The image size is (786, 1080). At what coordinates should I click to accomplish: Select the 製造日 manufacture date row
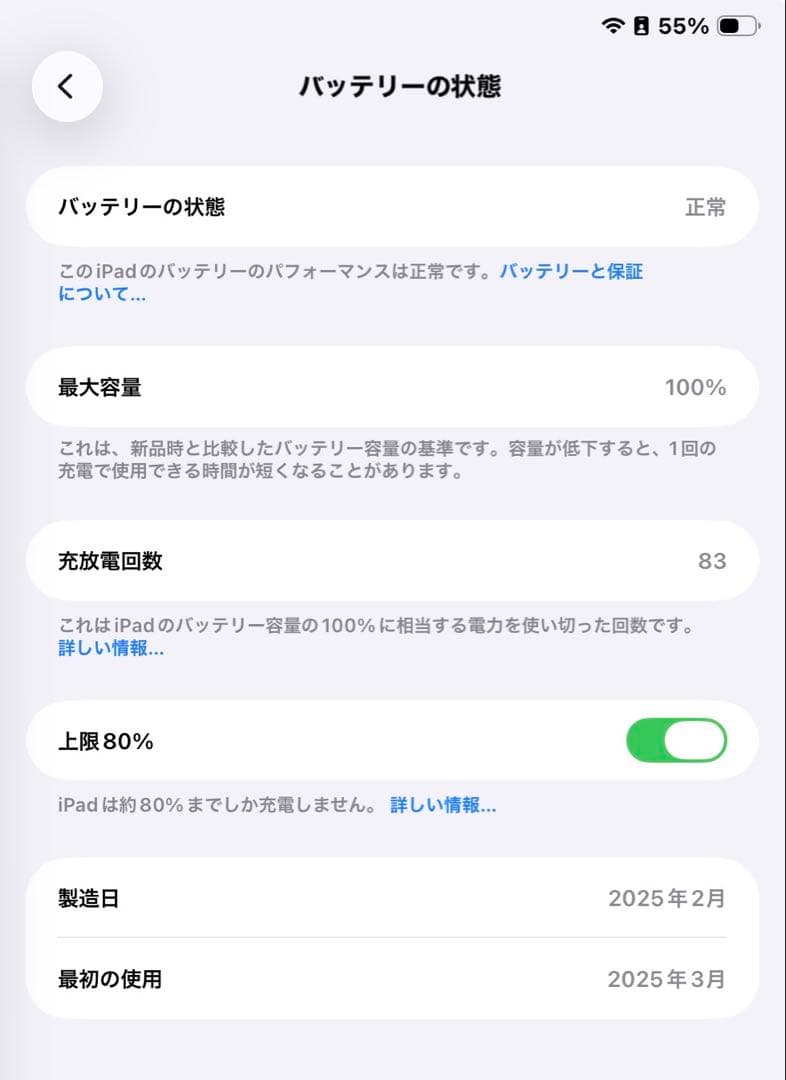[x=393, y=898]
